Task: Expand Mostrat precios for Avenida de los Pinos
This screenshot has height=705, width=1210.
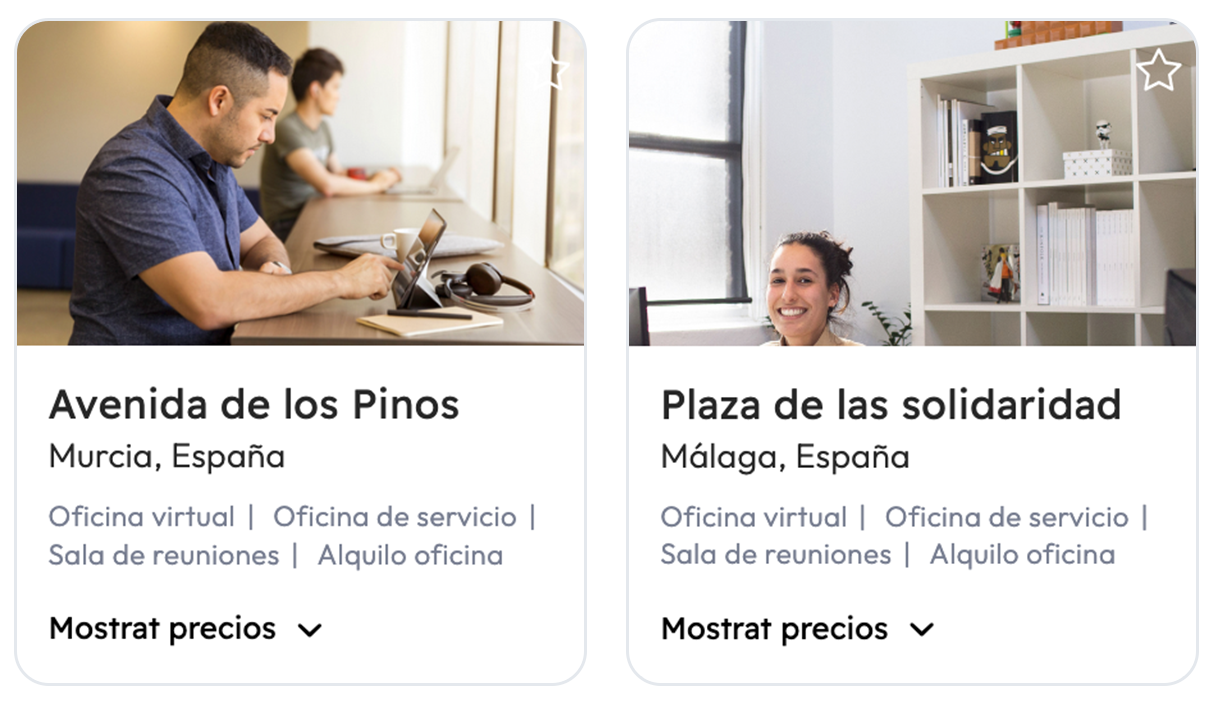Action: [x=186, y=629]
